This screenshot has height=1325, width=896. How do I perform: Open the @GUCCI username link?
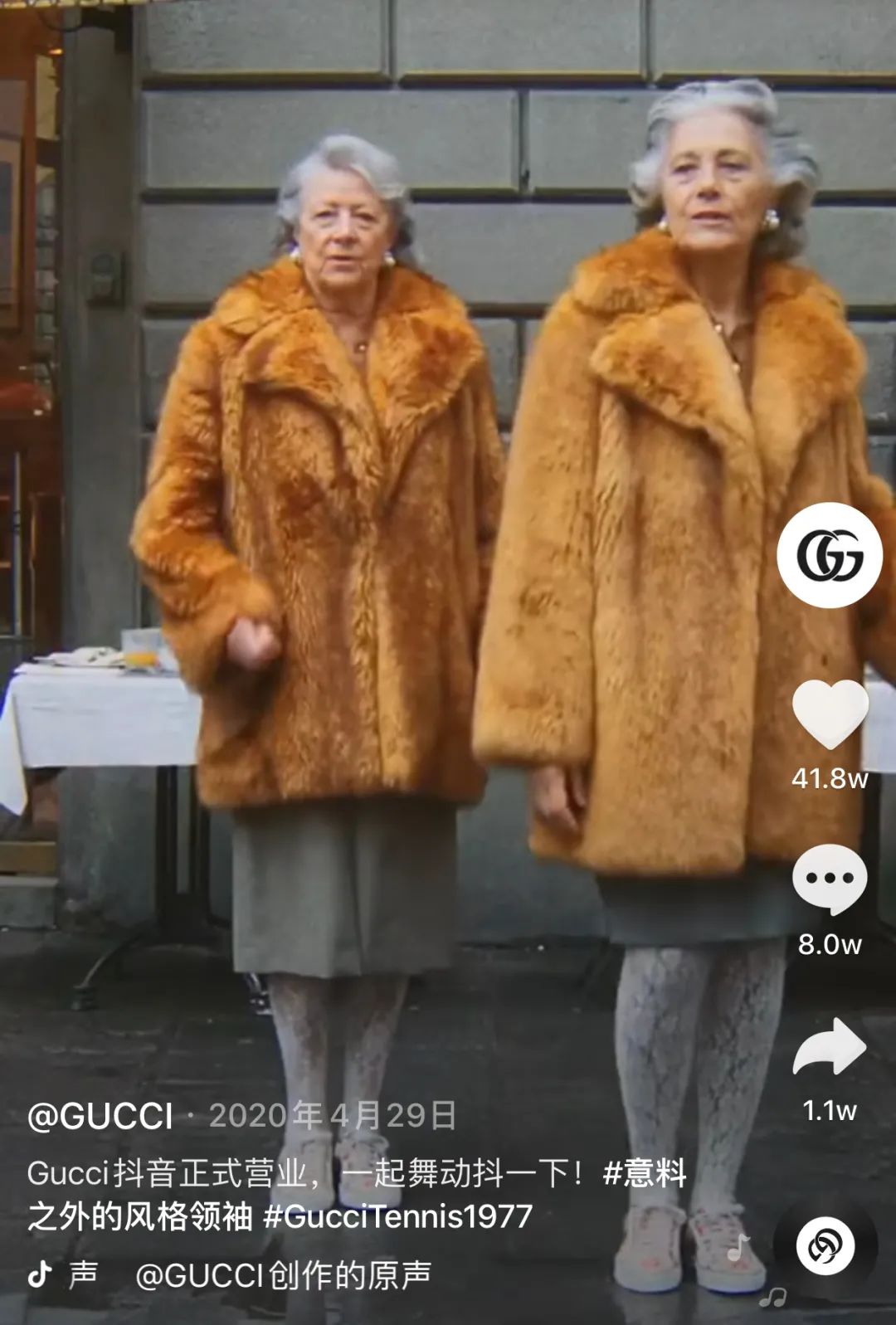(x=100, y=1116)
